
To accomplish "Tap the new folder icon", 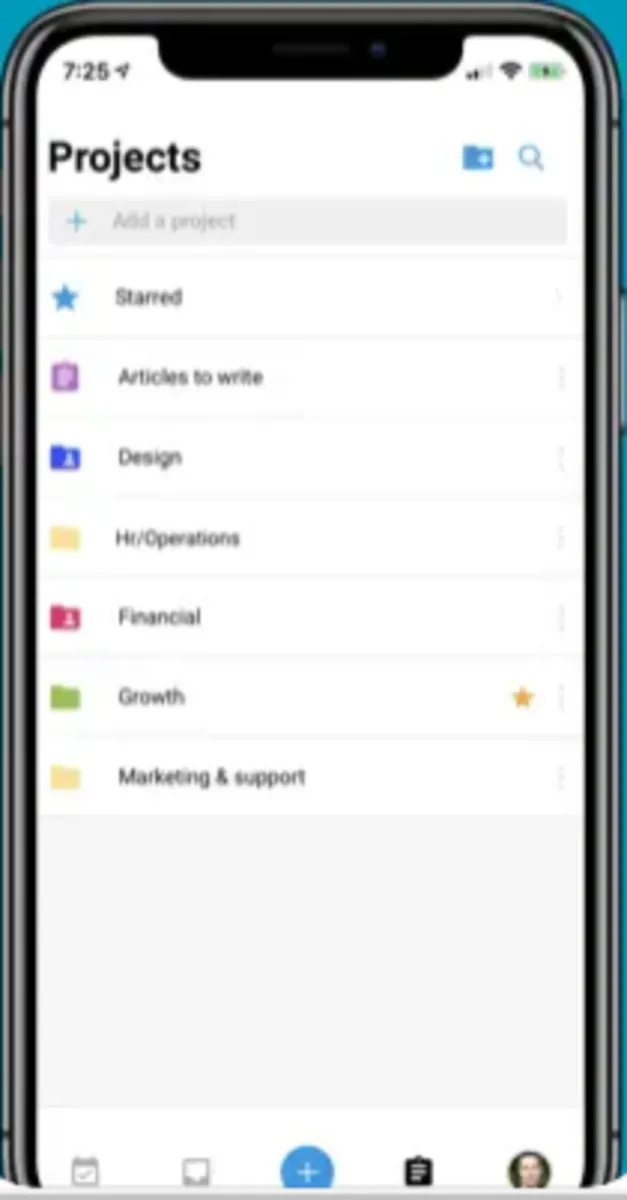I will point(478,158).
